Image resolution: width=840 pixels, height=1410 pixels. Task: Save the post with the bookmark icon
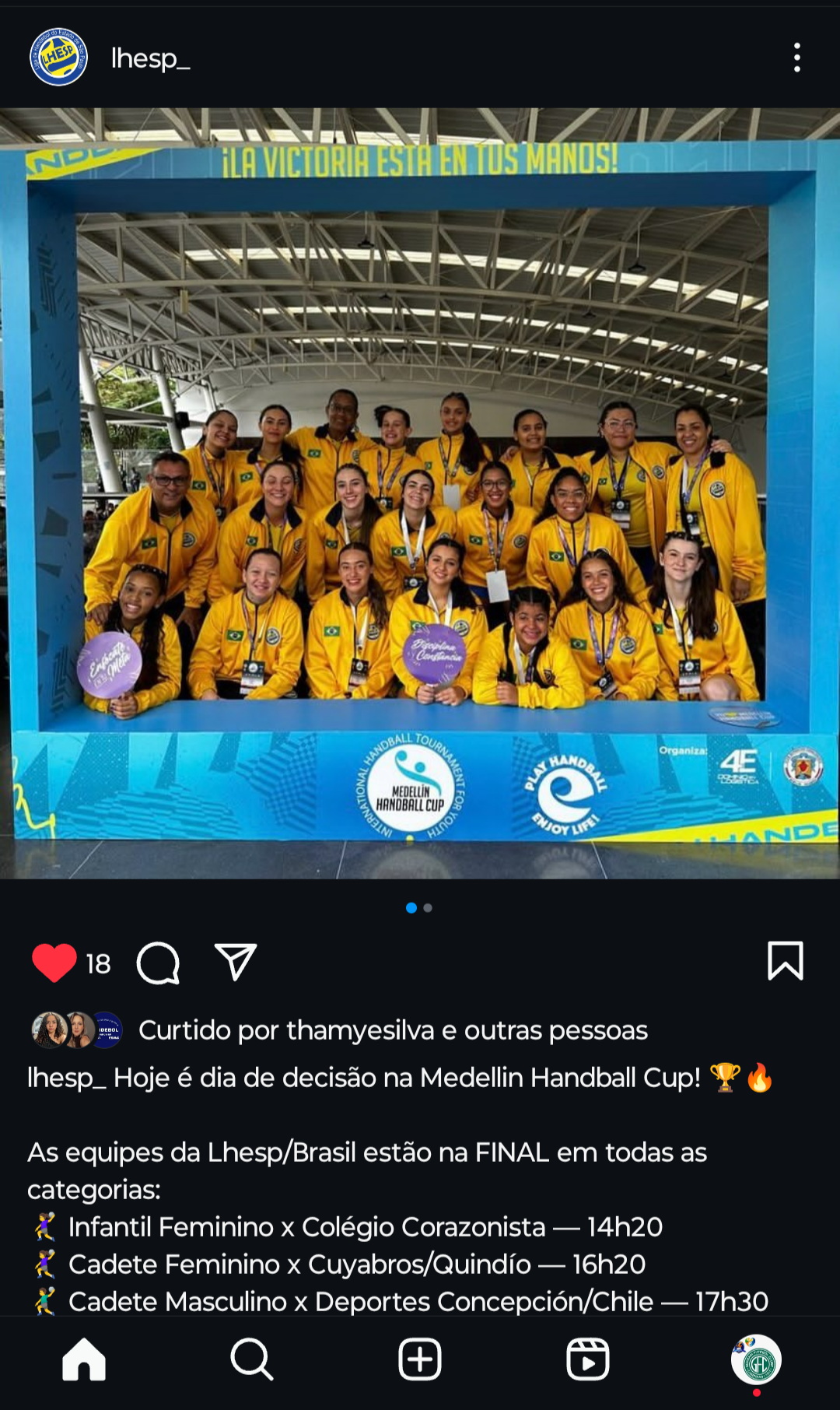point(785,960)
